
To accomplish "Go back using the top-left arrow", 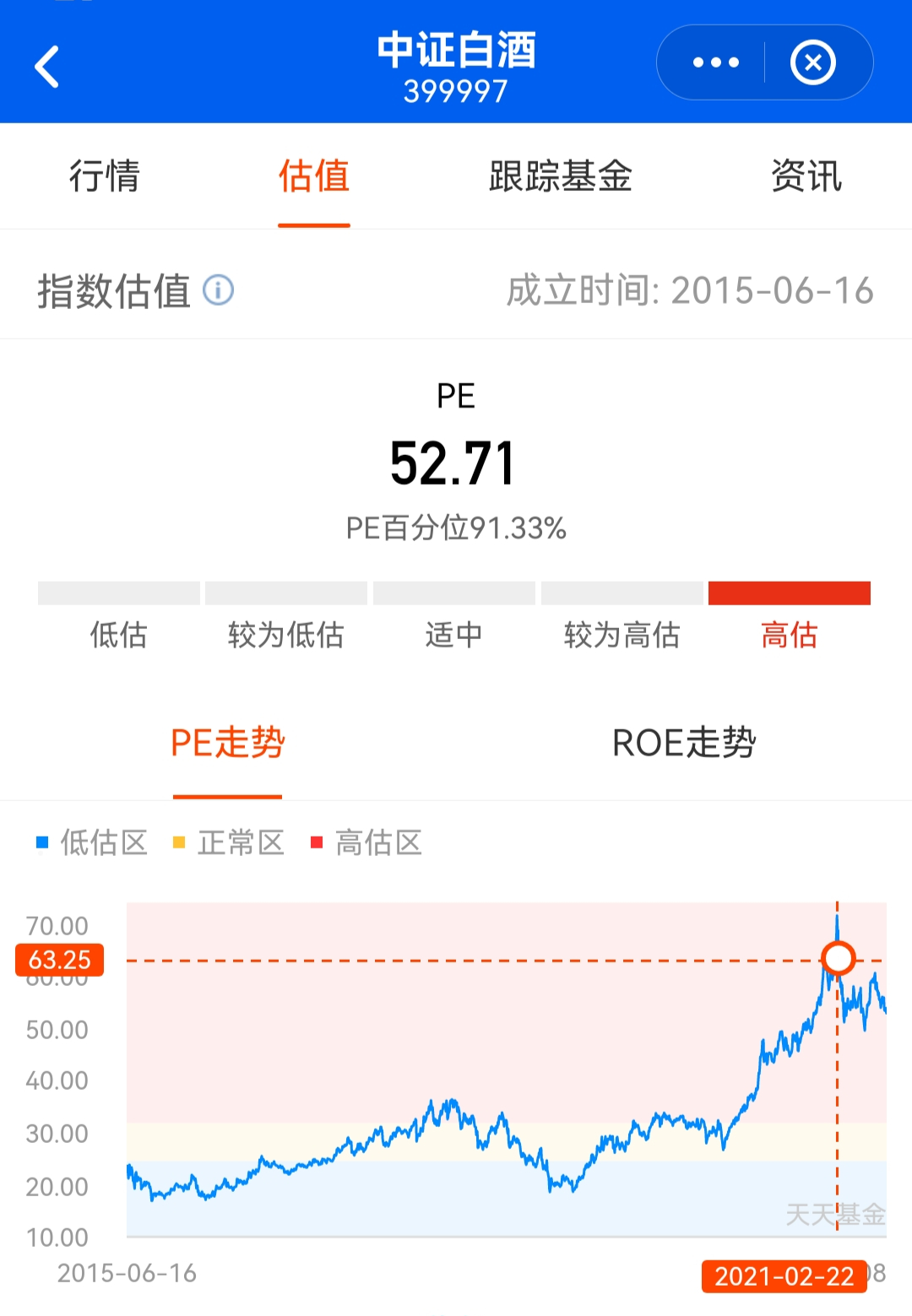I will (x=47, y=67).
